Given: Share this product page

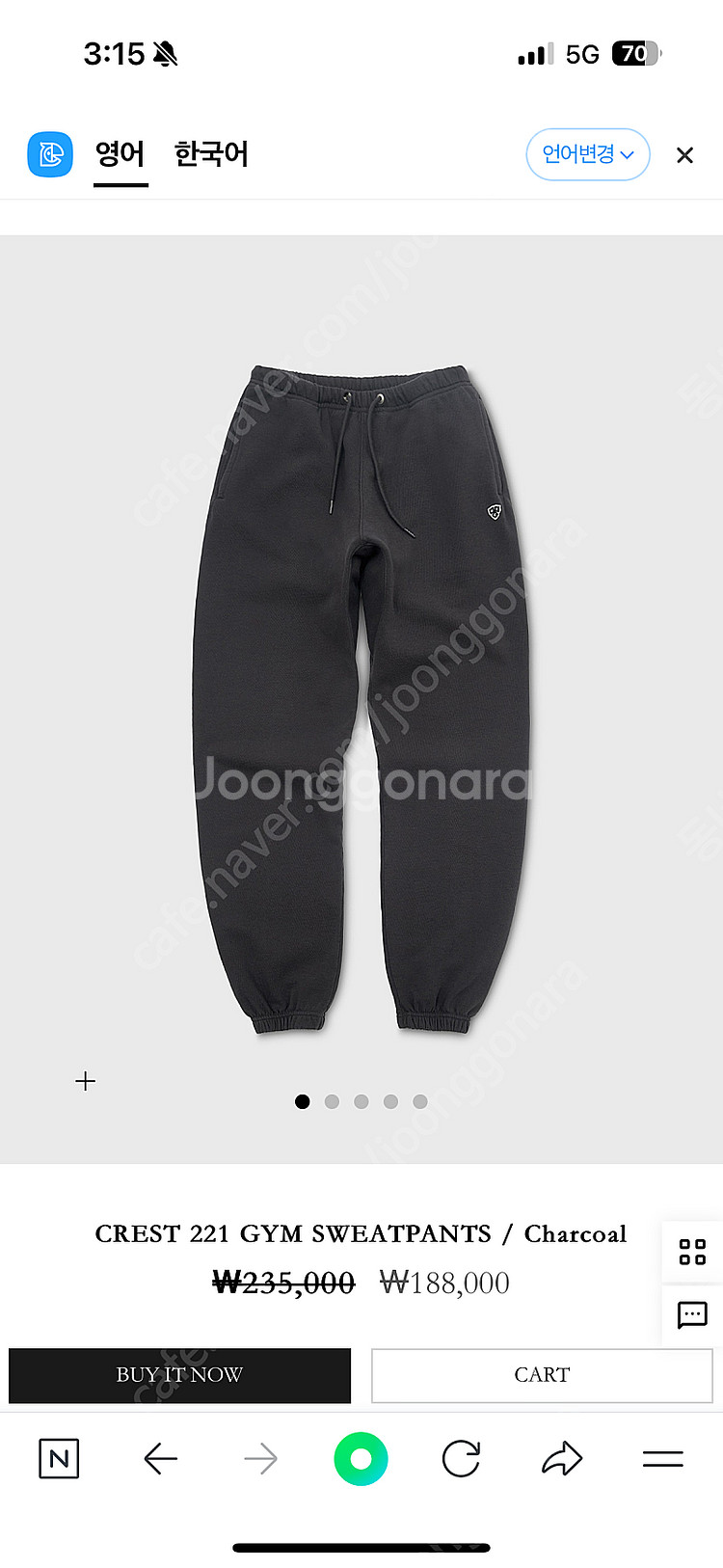Looking at the screenshot, I should click(561, 1459).
